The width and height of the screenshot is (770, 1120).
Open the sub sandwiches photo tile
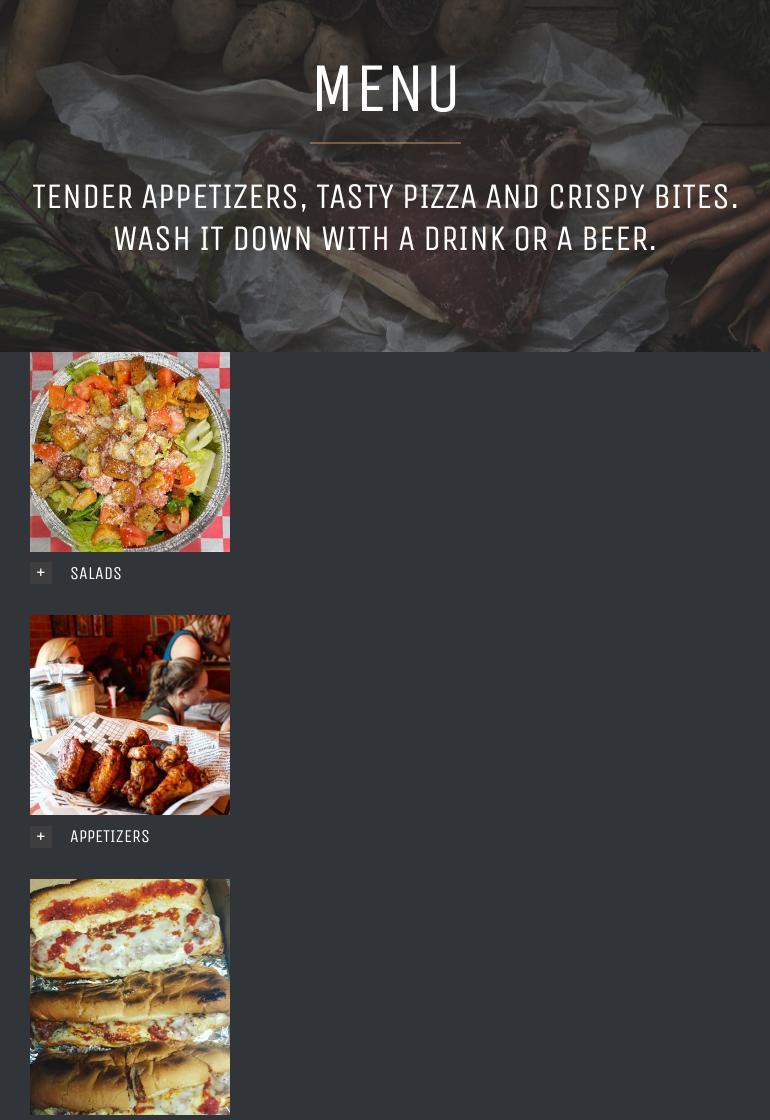pyautogui.click(x=130, y=996)
